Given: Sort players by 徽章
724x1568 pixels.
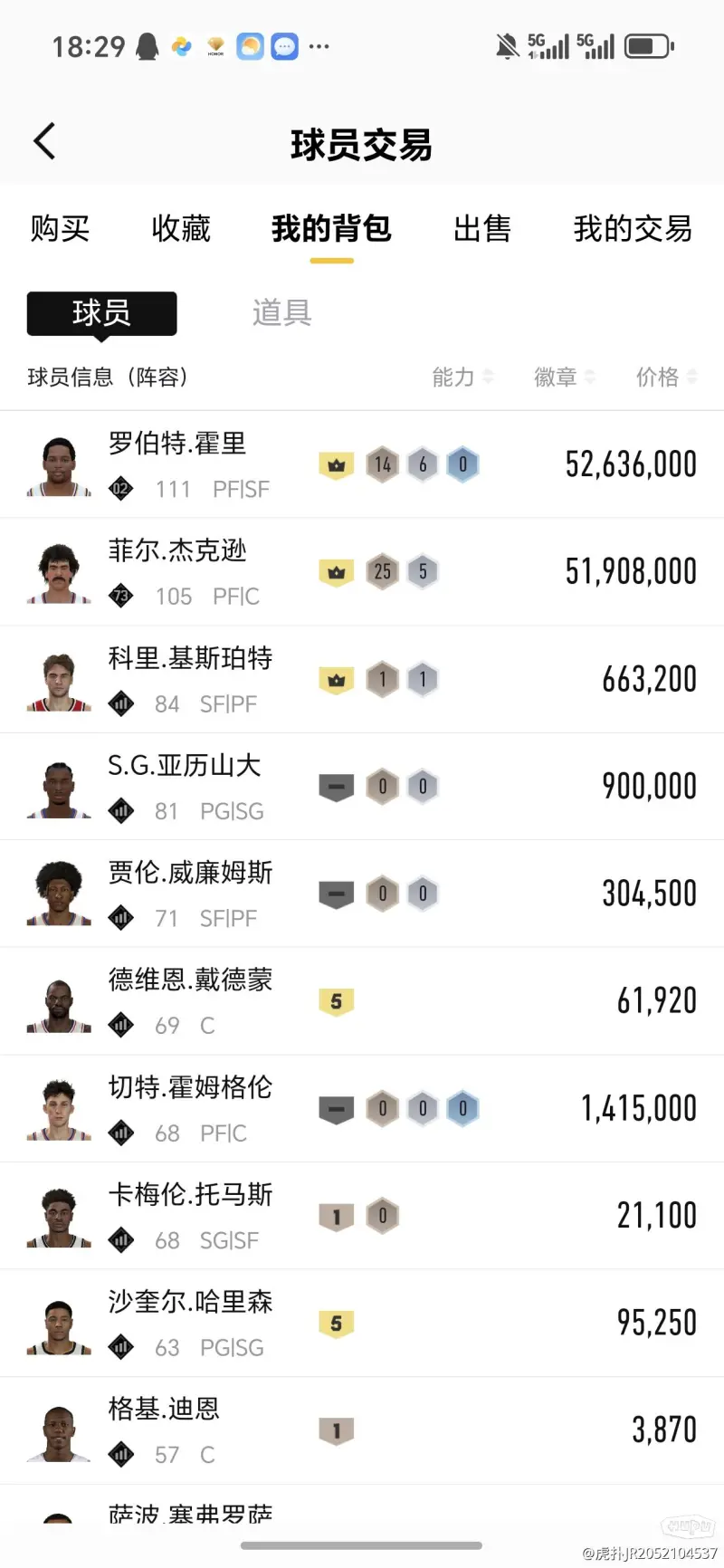Looking at the screenshot, I should (x=565, y=377).
